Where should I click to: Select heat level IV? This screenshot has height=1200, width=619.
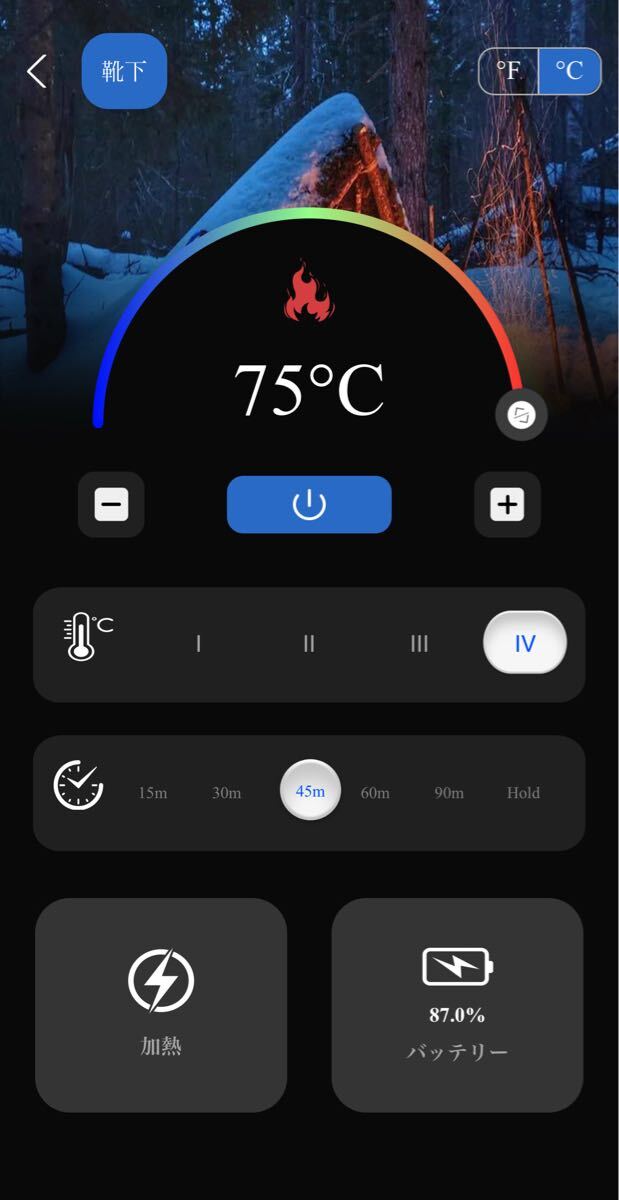tap(525, 643)
